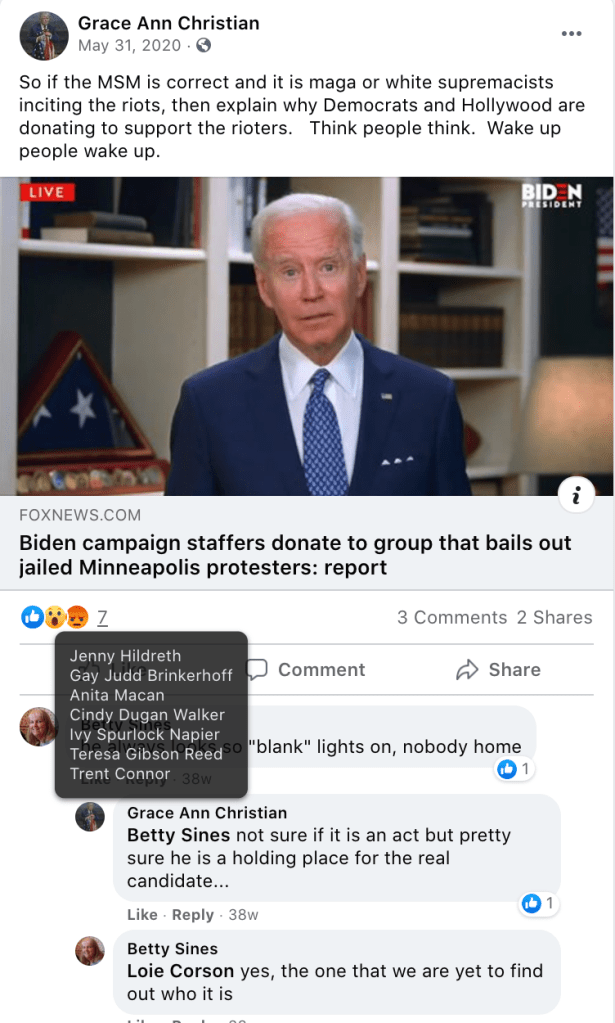Image resolution: width=615 pixels, height=1023 pixels.
Task: Open Betty Sines' profile from her reply
Action: tap(172, 948)
